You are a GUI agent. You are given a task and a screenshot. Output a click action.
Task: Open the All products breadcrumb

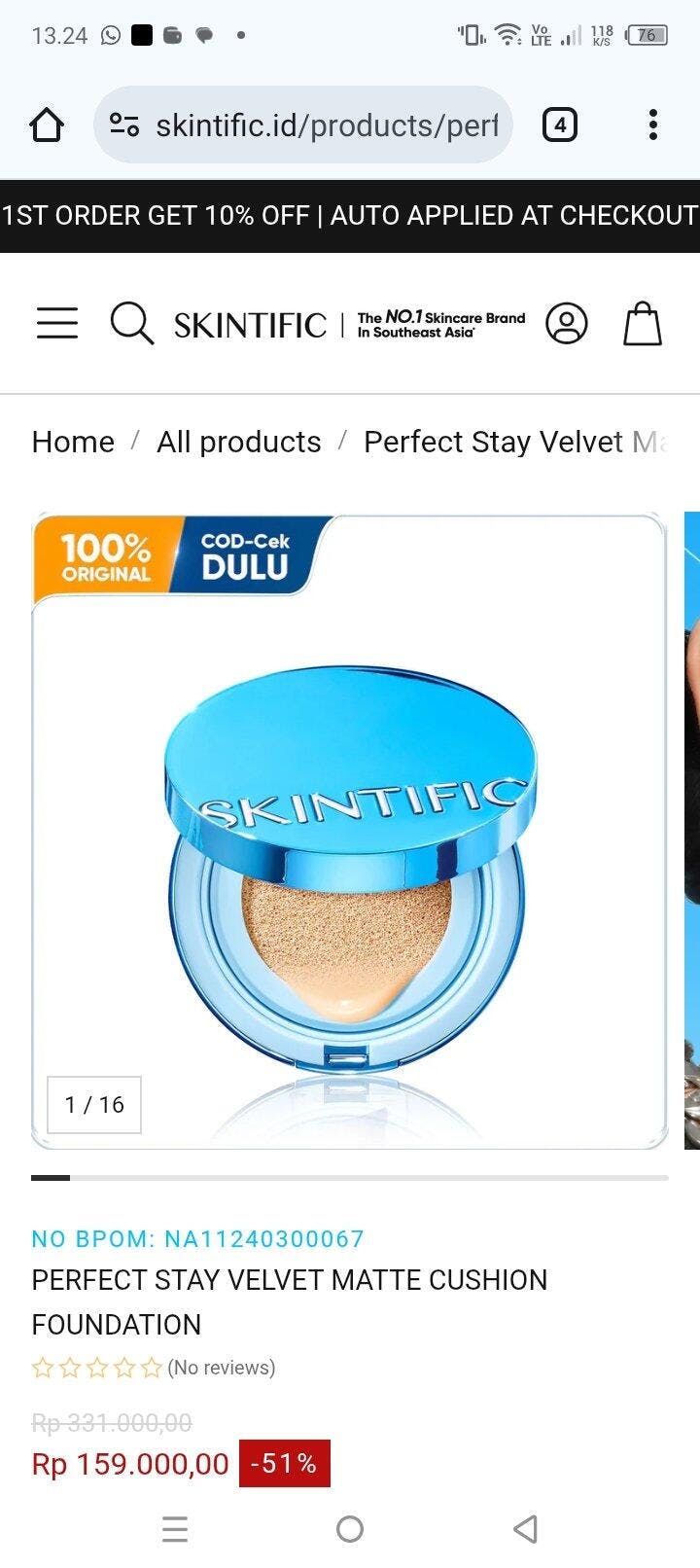tap(238, 442)
